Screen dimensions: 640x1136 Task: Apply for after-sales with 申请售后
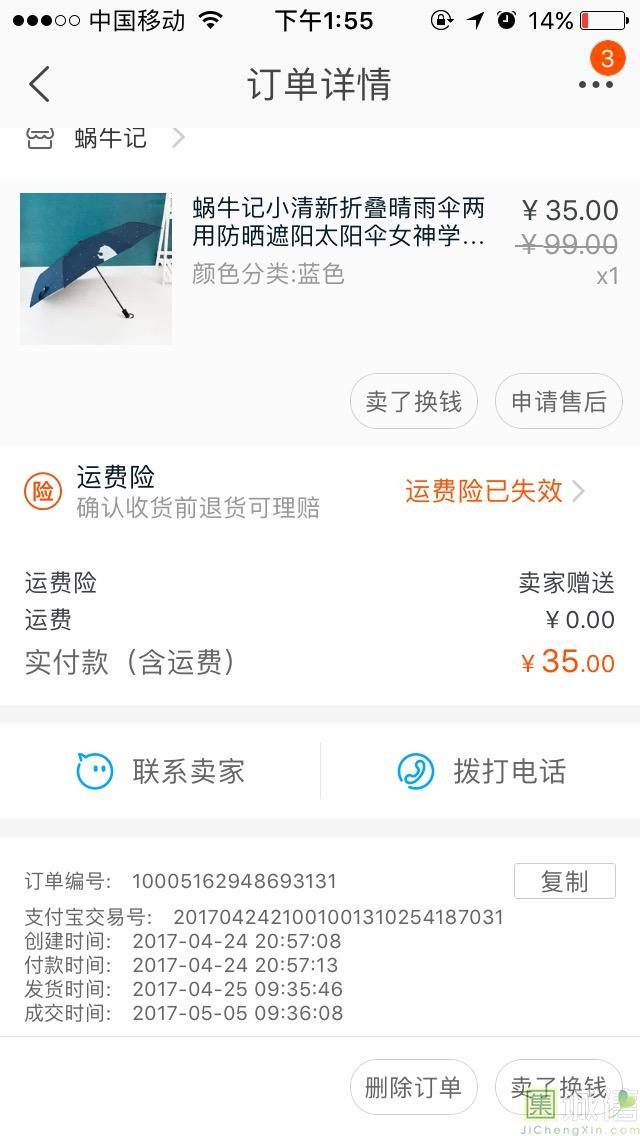[558, 402]
